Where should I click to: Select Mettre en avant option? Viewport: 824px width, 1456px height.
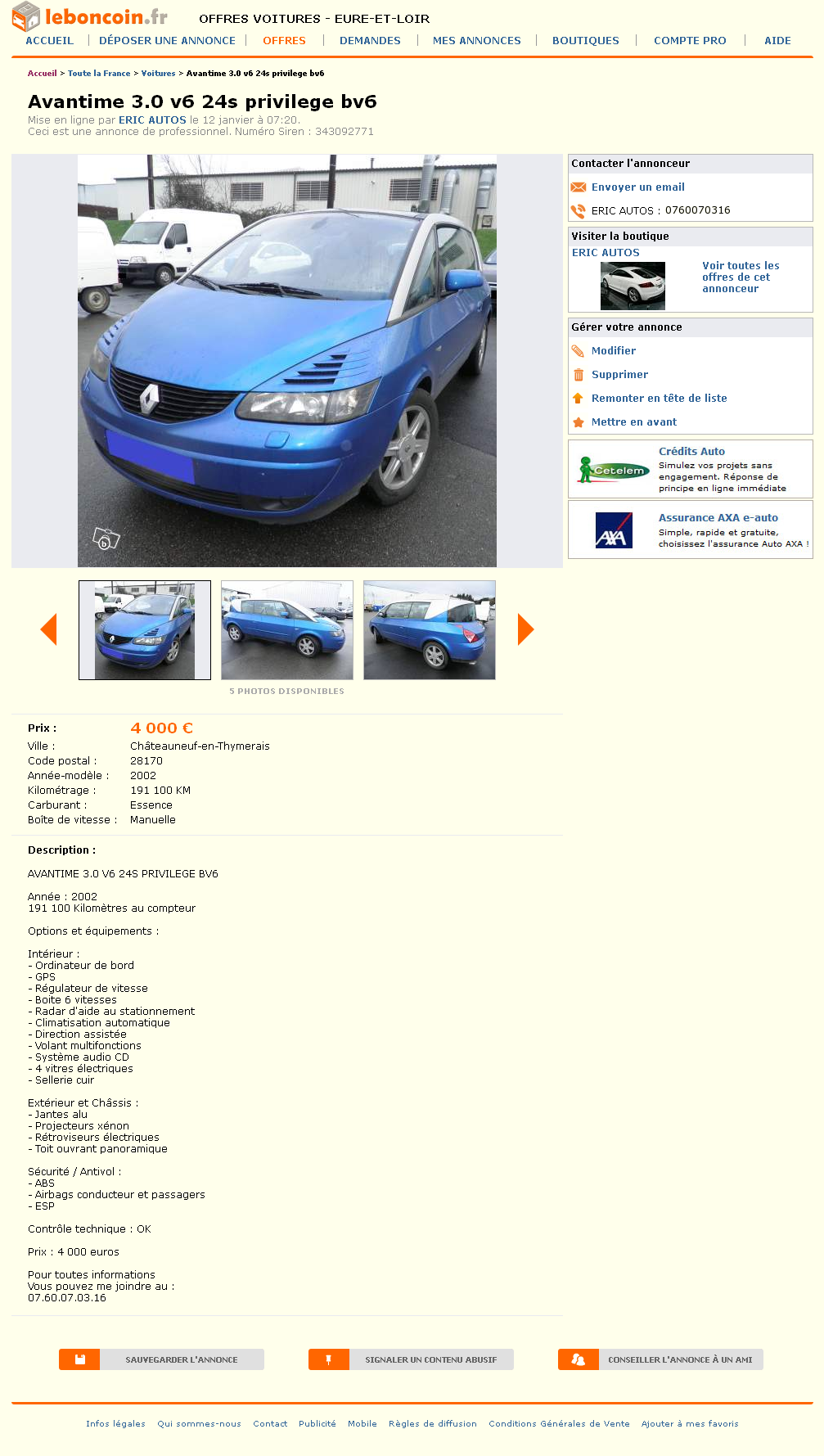633,422
